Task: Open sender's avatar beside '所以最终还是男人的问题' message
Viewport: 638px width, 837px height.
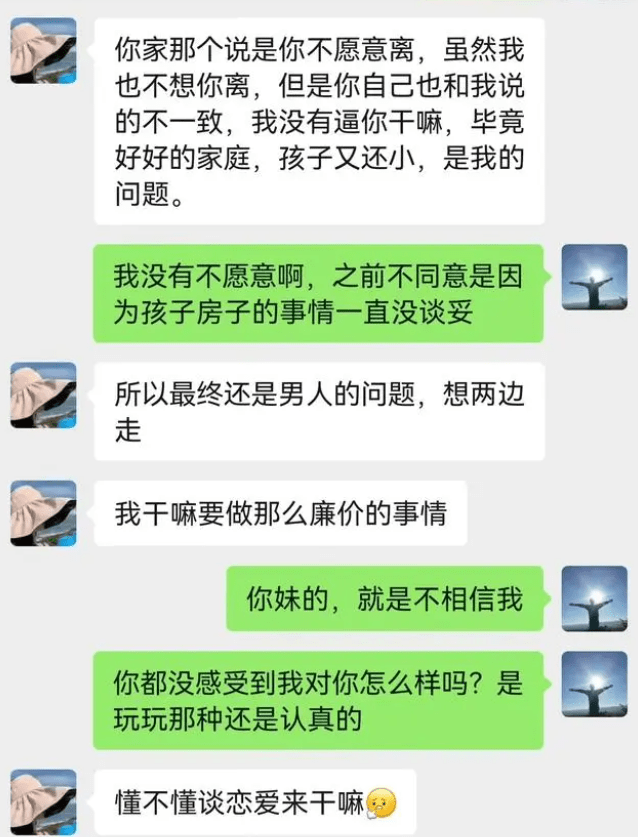Action: point(43,395)
